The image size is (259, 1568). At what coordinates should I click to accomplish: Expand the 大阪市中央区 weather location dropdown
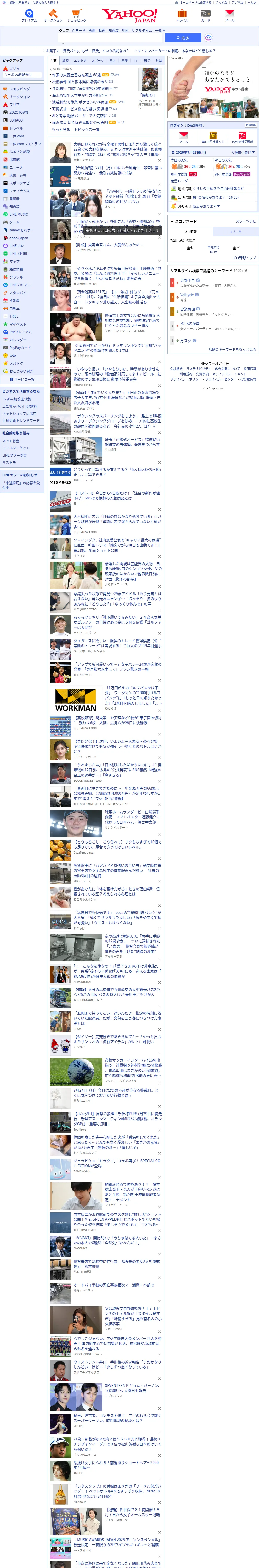[x=243, y=153]
